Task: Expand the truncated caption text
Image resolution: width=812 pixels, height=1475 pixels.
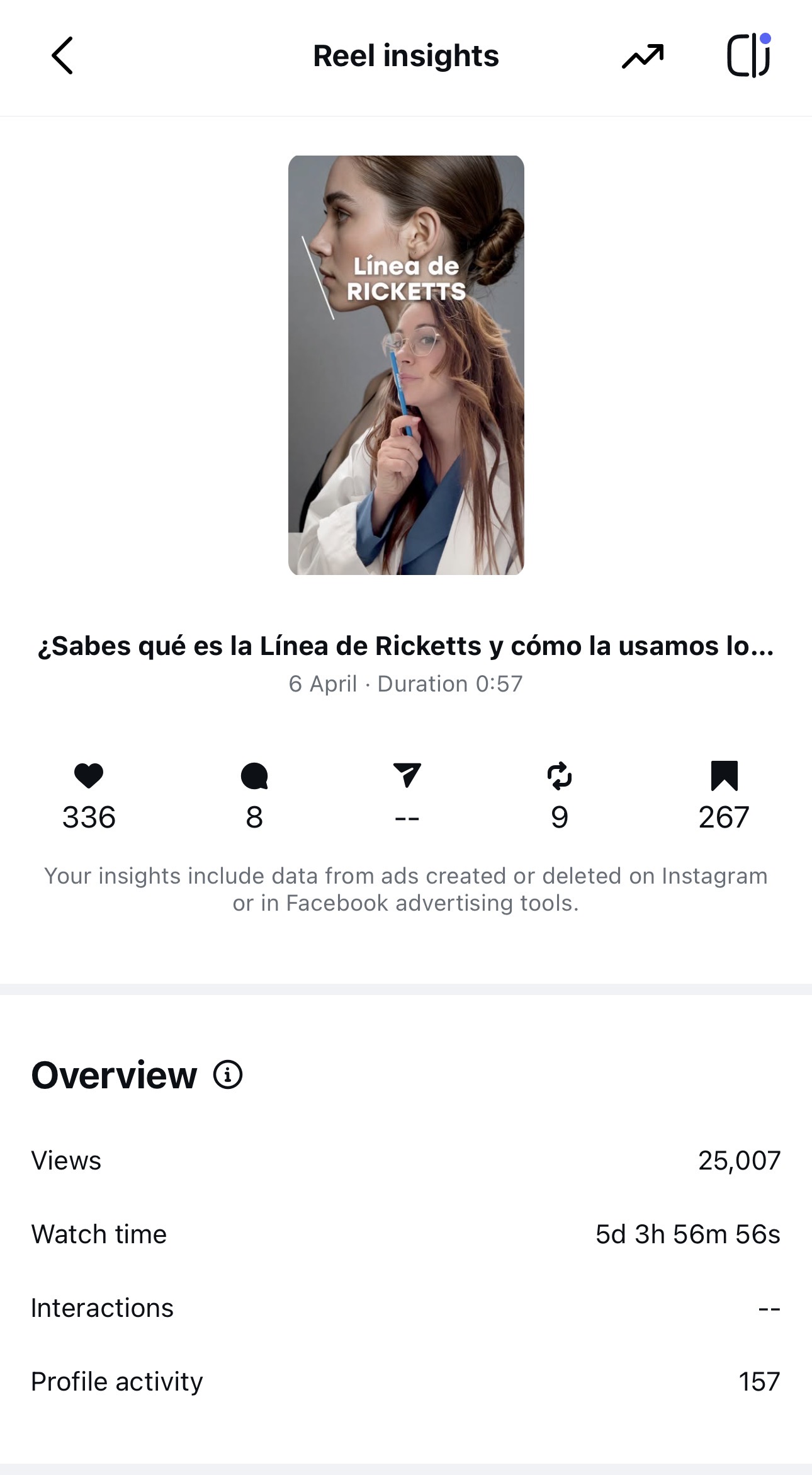Action: coord(406,646)
